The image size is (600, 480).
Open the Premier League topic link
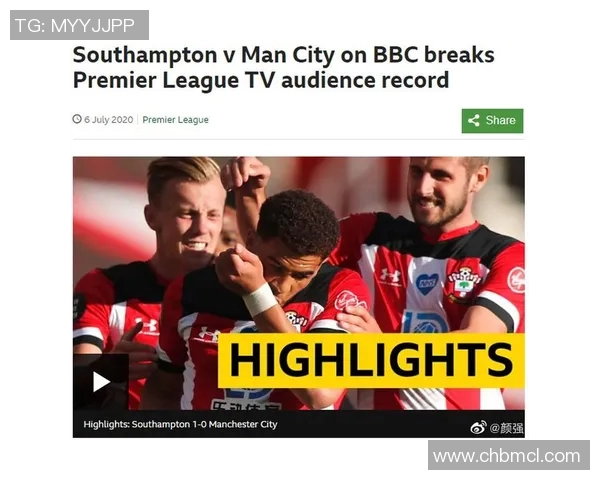(x=176, y=120)
